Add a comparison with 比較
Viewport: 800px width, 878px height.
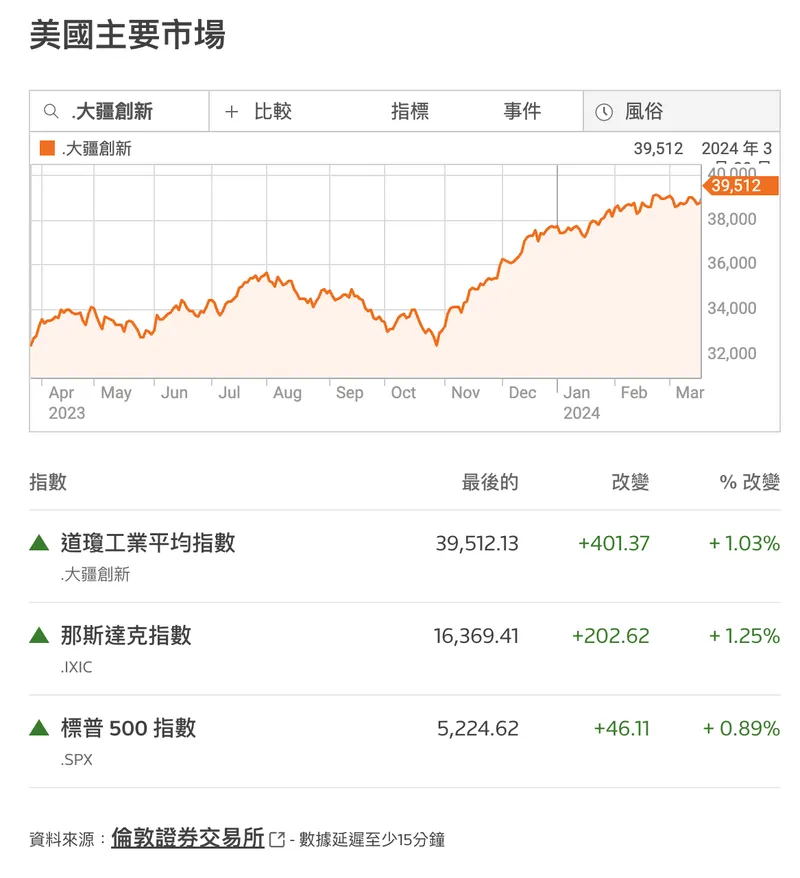258,111
